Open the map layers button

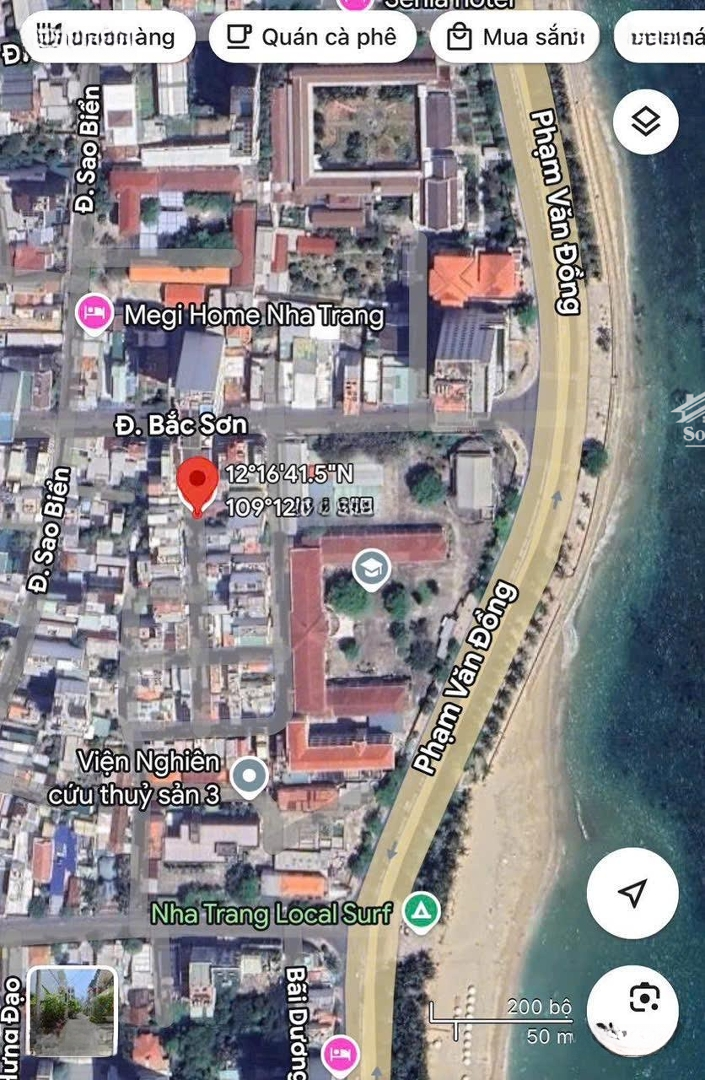coord(646,122)
